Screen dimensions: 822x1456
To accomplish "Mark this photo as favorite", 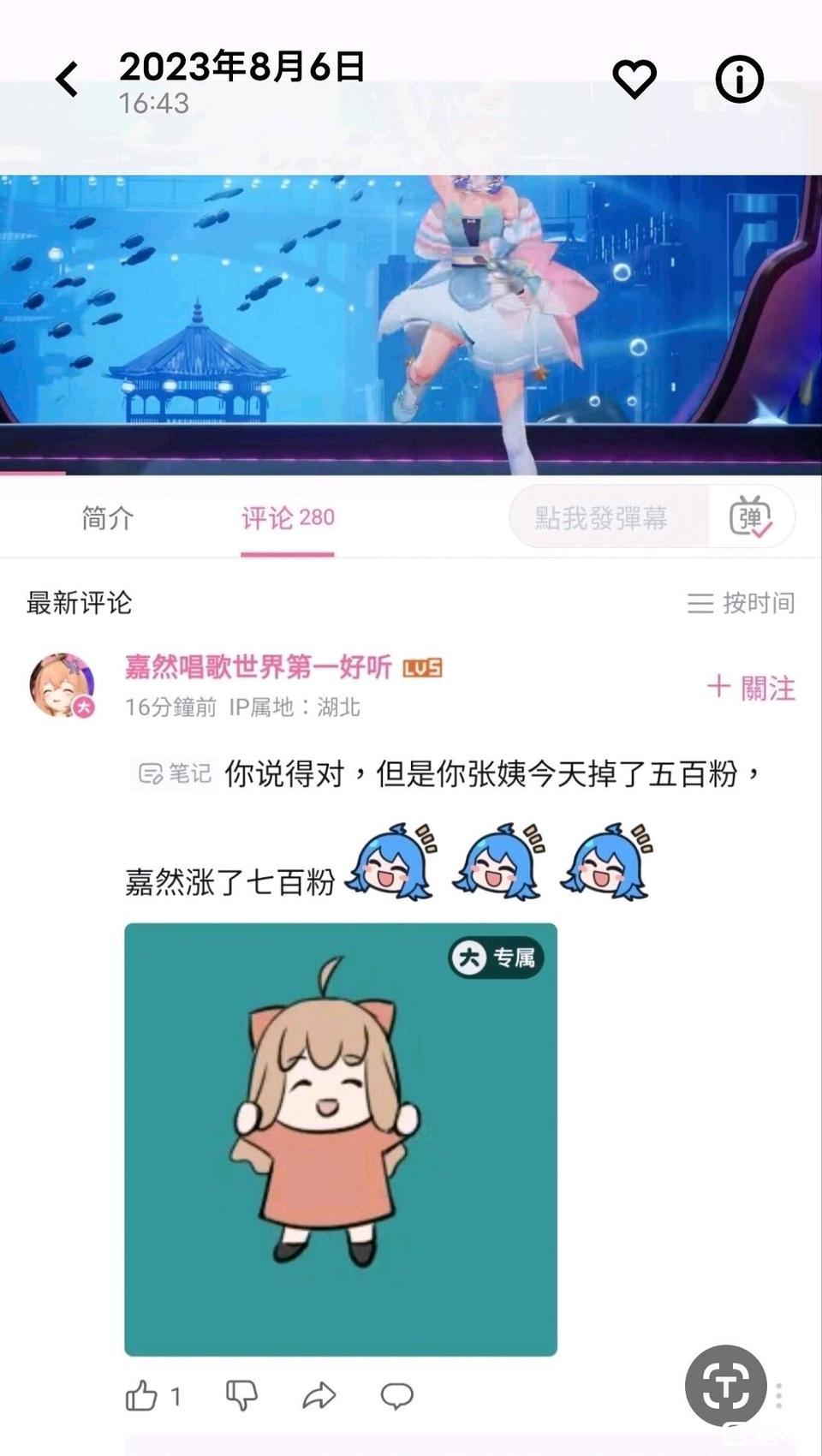I will tap(634, 80).
